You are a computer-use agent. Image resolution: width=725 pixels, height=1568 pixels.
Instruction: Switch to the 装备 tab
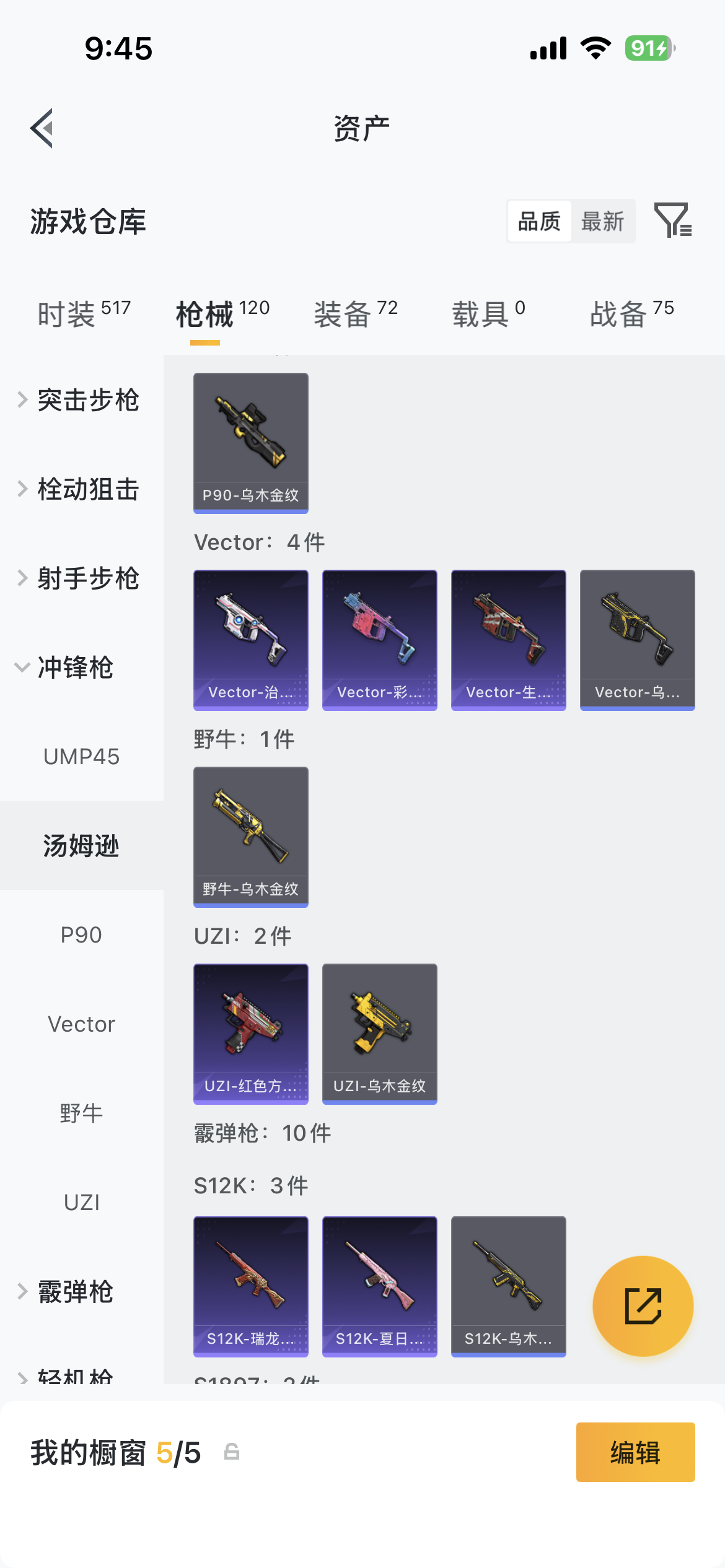tap(355, 313)
